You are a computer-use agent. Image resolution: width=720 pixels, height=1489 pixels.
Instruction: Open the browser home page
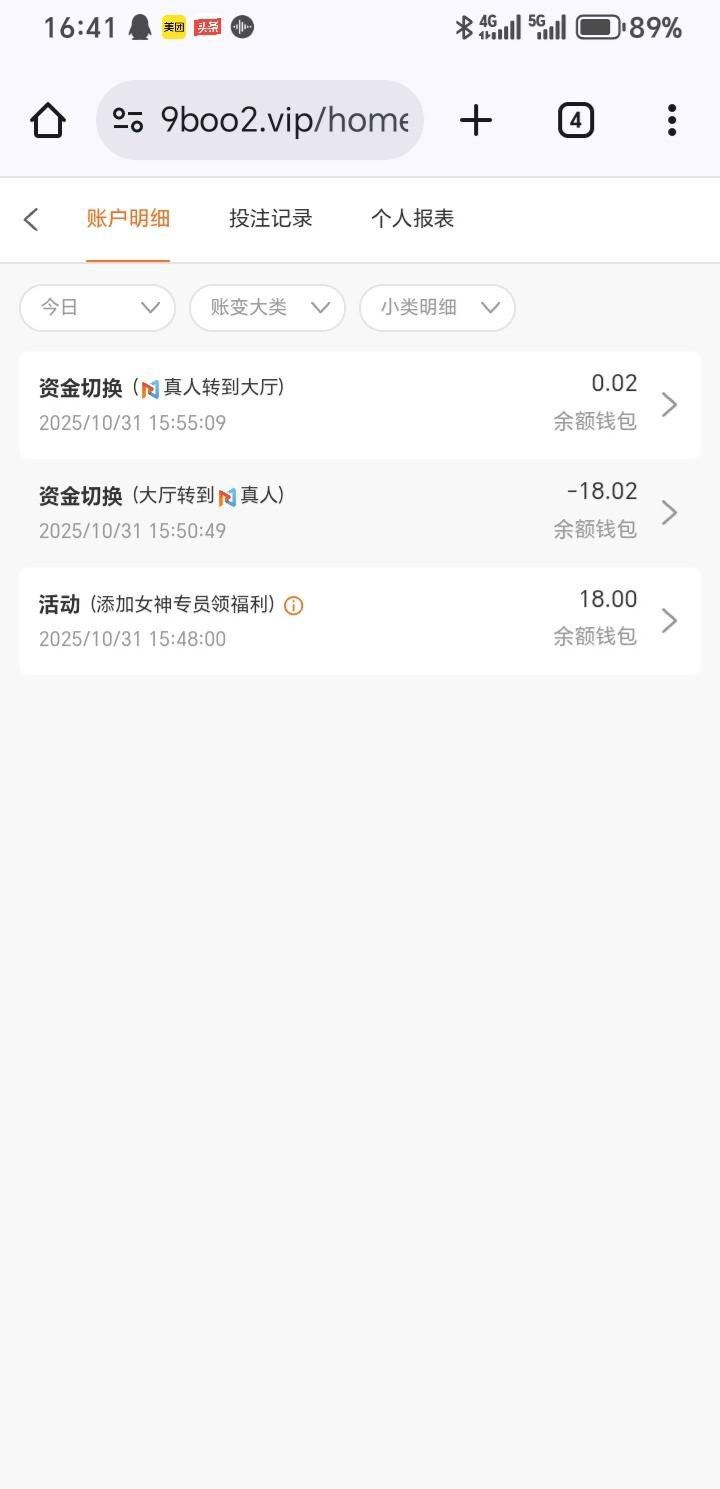click(x=48, y=120)
